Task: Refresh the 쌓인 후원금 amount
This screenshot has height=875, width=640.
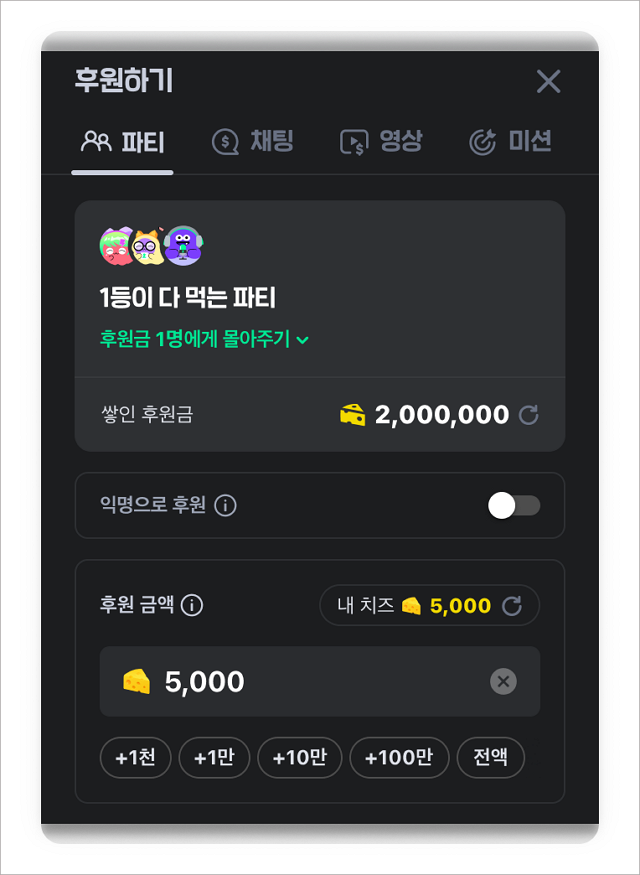Action: 529,414
